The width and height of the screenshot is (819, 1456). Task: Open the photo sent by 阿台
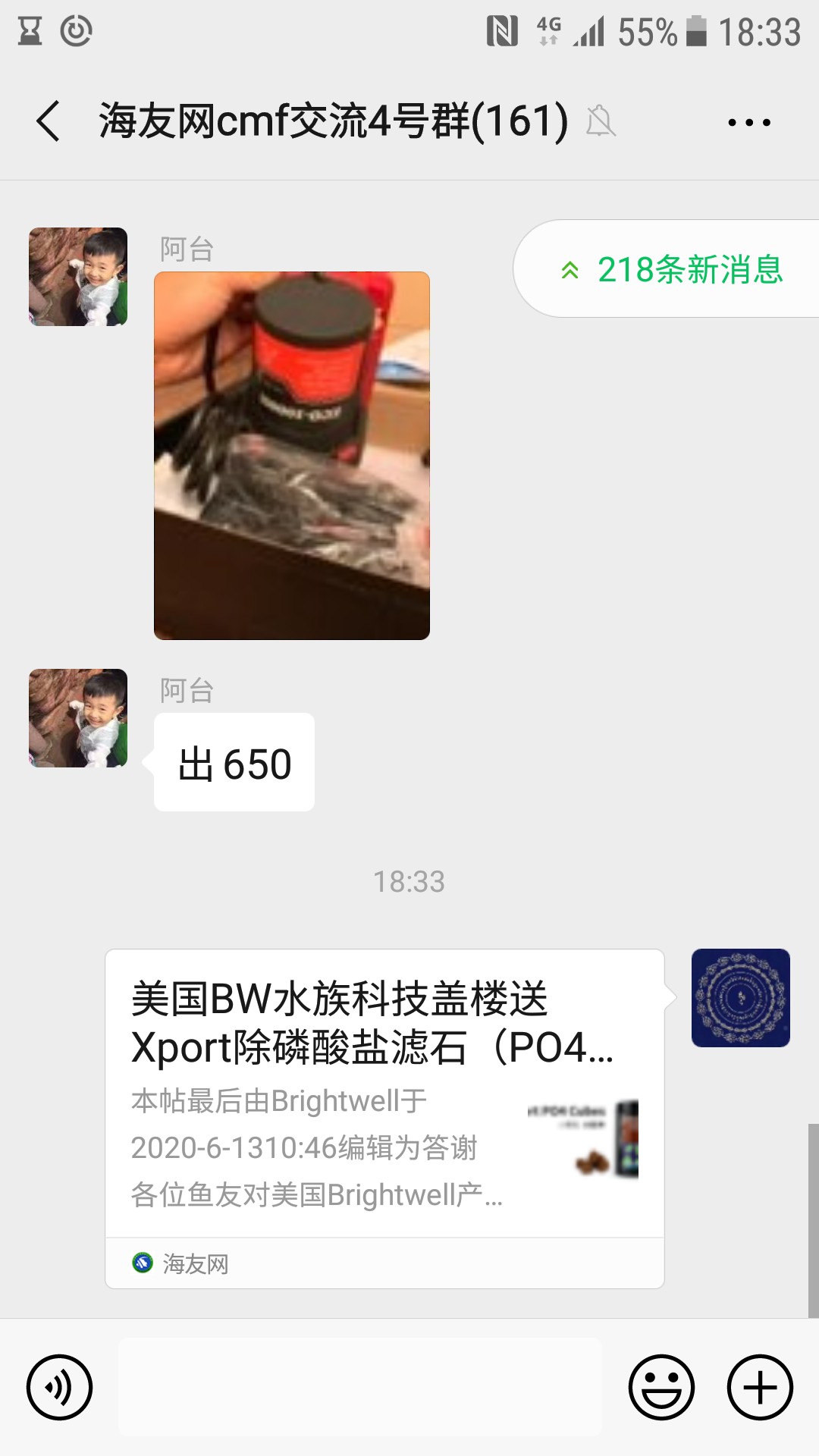click(292, 455)
